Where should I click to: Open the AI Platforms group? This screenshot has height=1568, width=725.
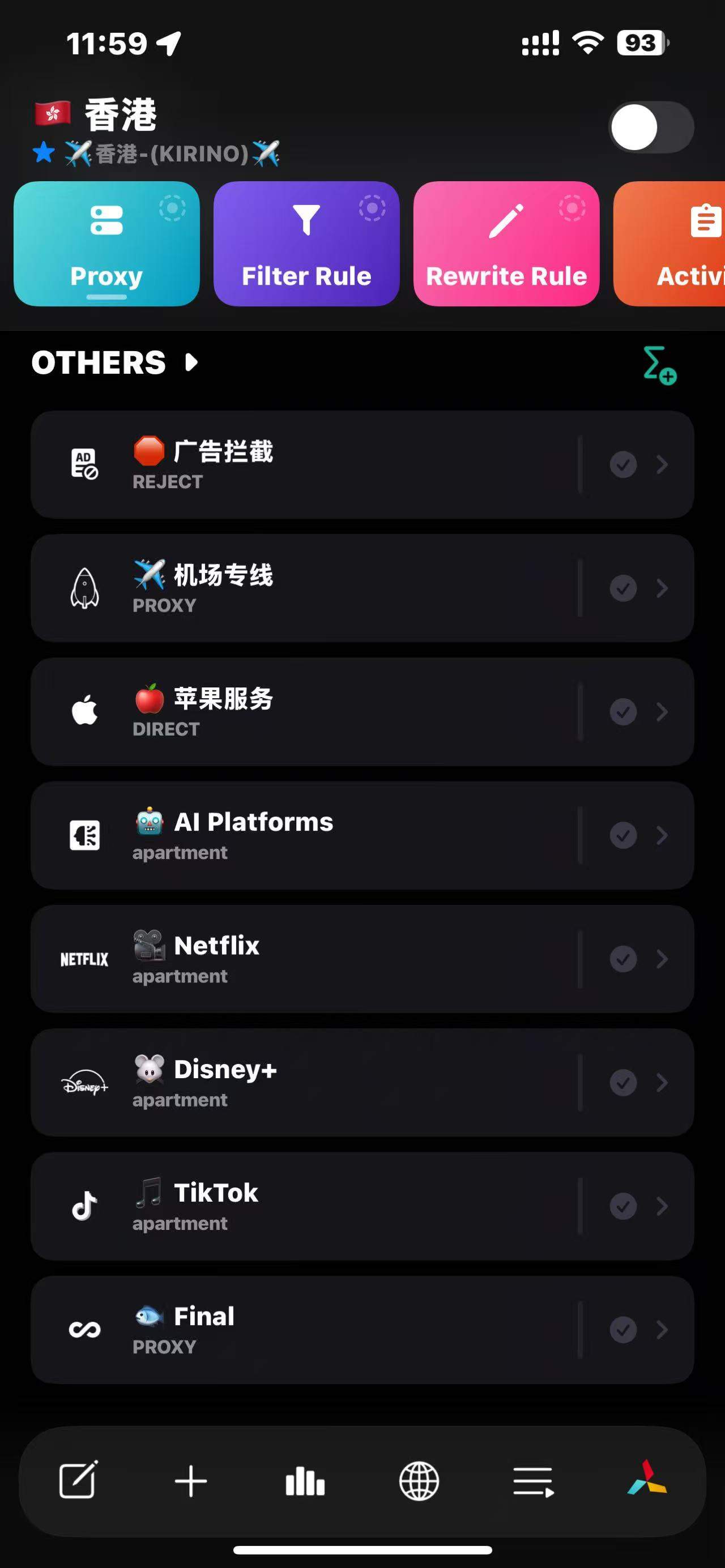click(x=362, y=835)
